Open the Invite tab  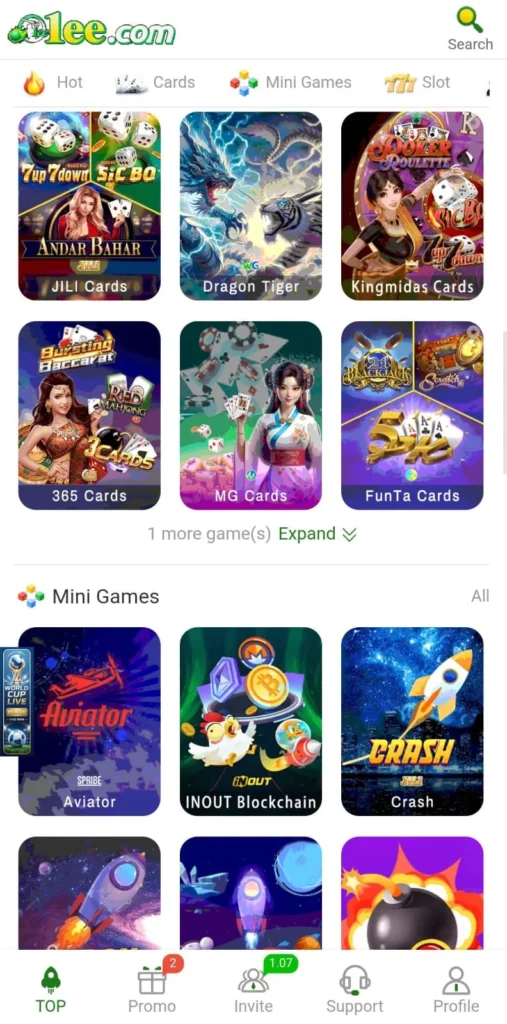coord(254,987)
